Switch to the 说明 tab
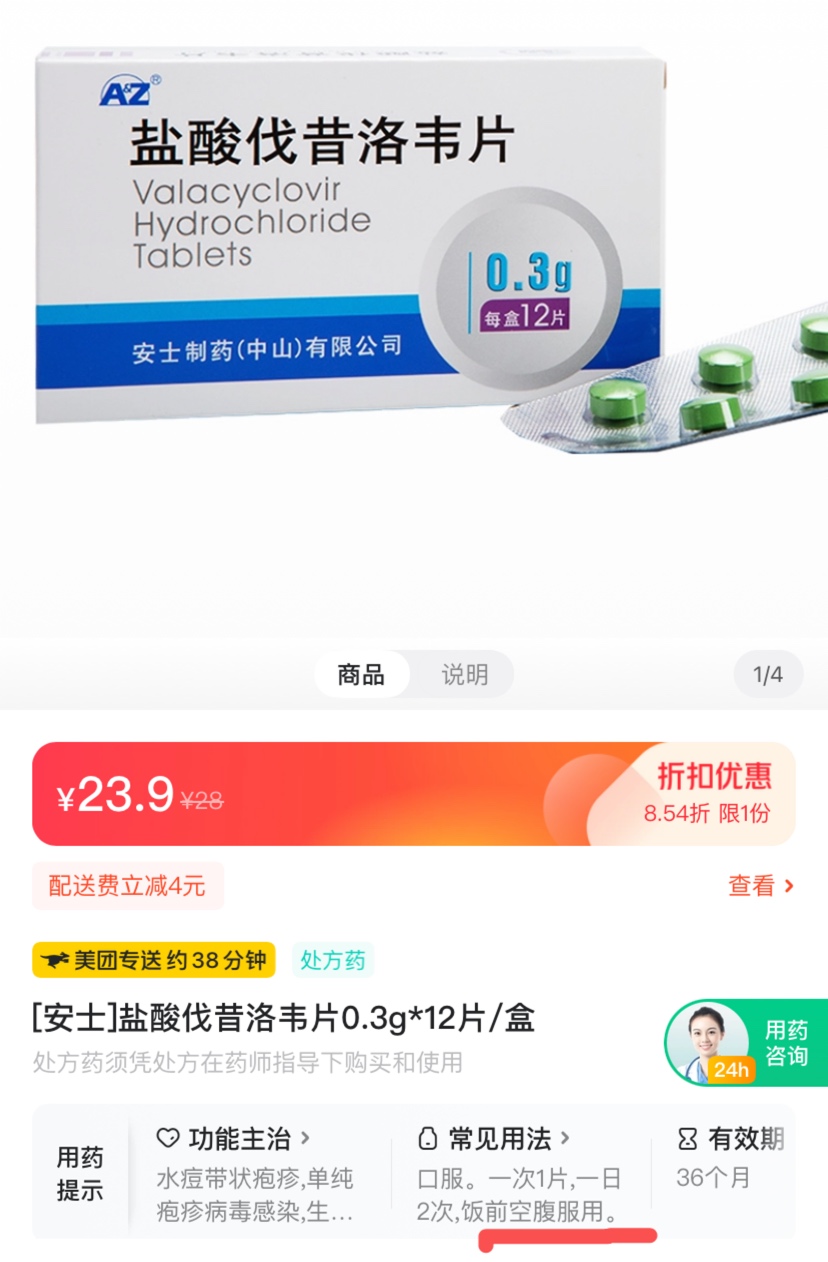The image size is (828, 1262). pyautogui.click(x=465, y=674)
